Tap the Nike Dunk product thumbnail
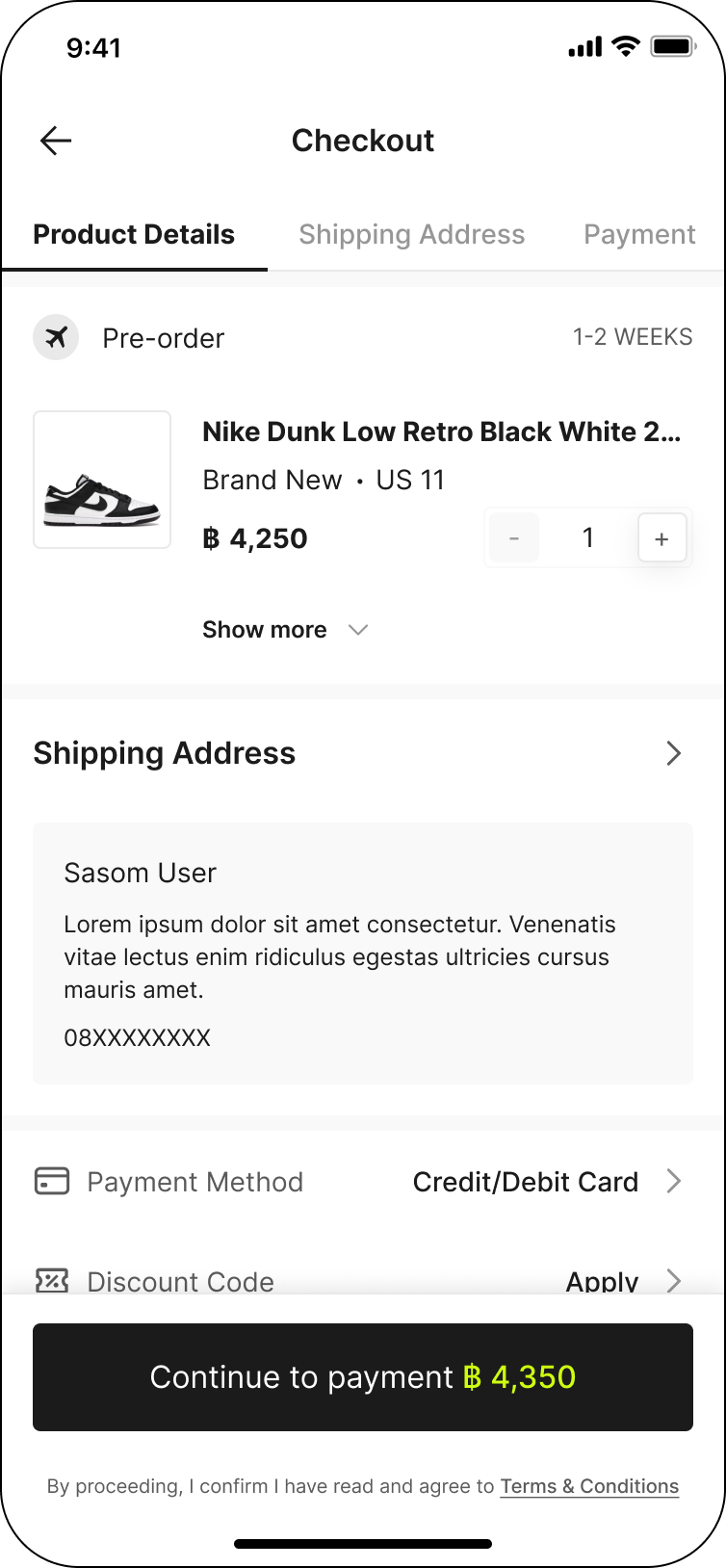The height and width of the screenshot is (1568, 726). point(101,479)
